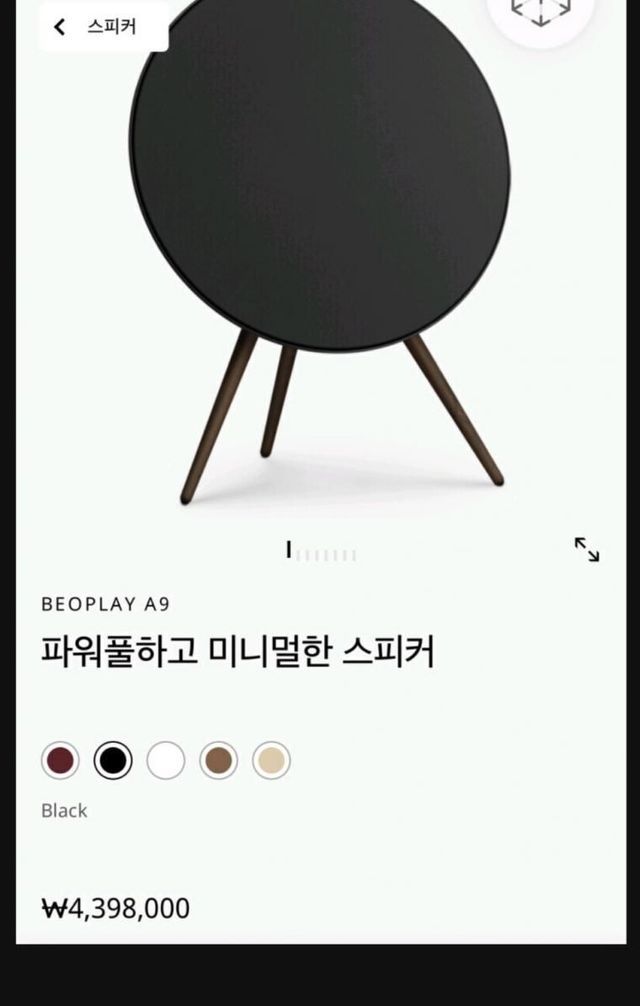Pick the brown color swatch
This screenshot has height=1006, width=640.
click(x=218, y=761)
